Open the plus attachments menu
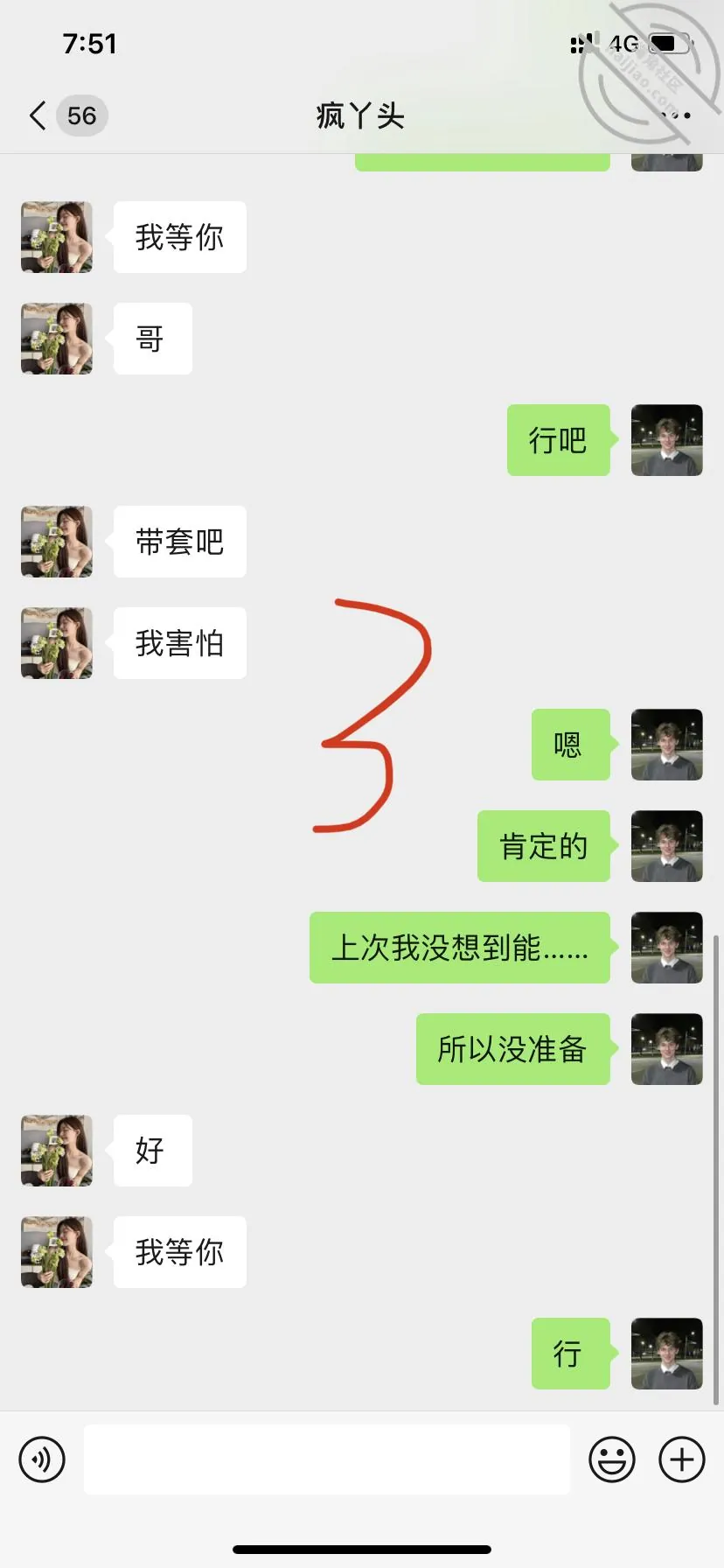The height and width of the screenshot is (1568, 724). point(682,1459)
